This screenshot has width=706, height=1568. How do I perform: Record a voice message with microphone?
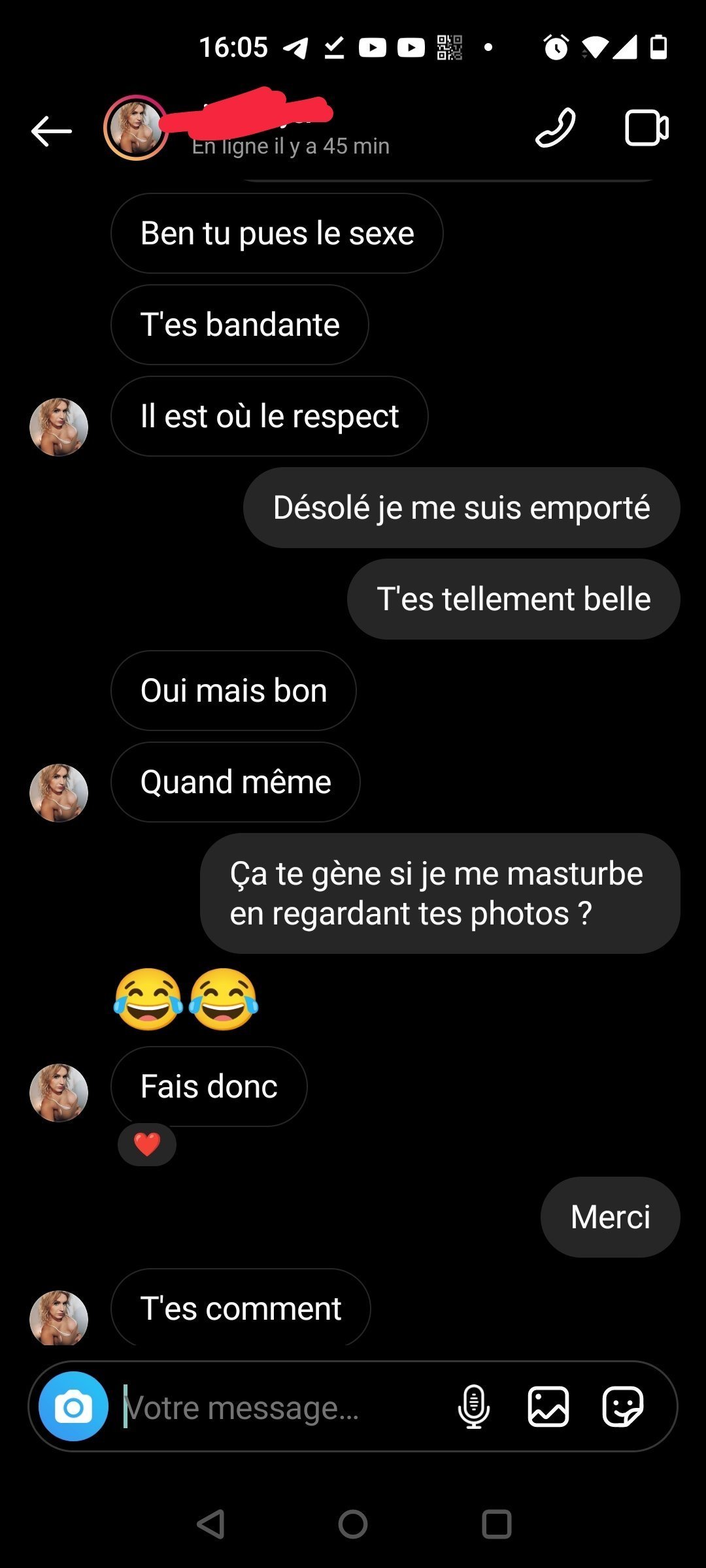tap(474, 1407)
